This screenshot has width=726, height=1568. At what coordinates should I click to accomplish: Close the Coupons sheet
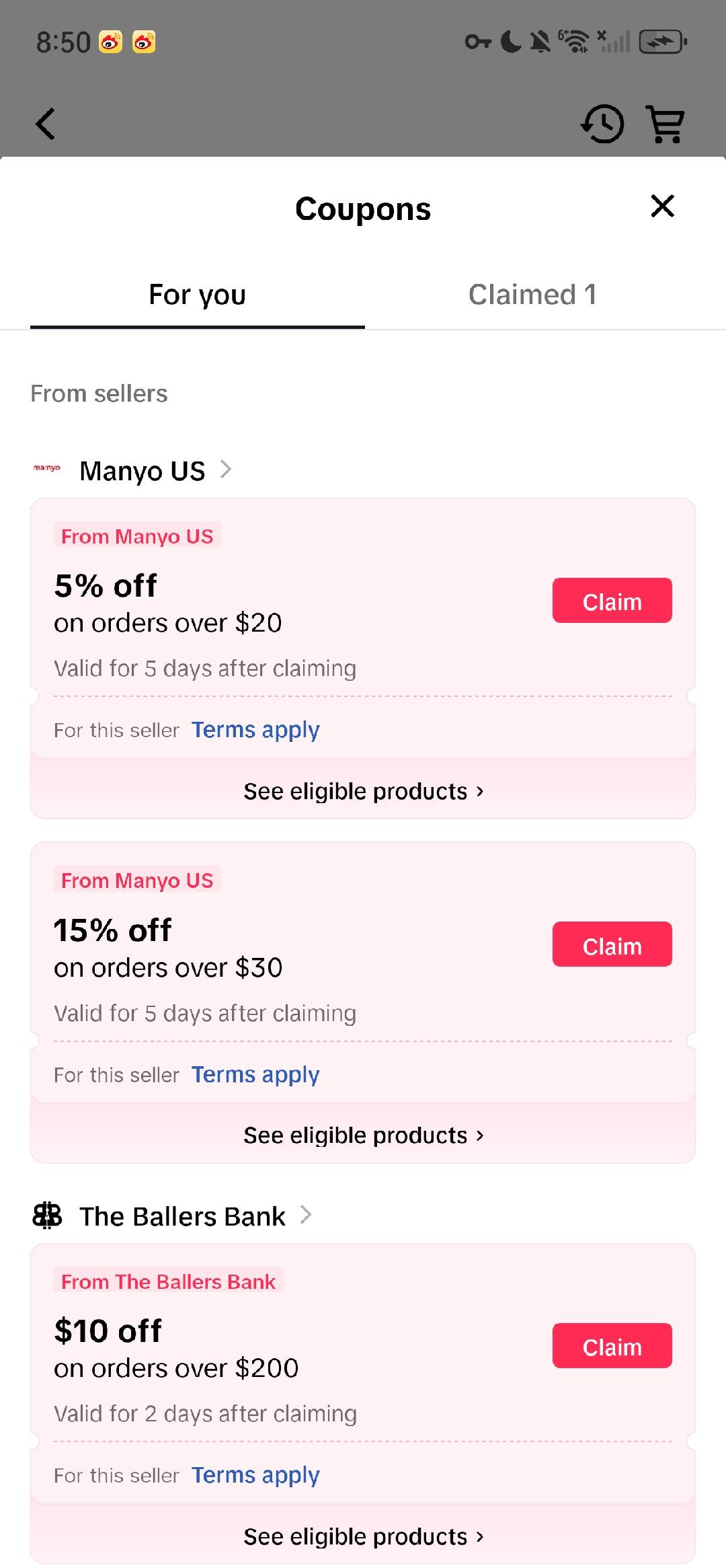point(662,206)
